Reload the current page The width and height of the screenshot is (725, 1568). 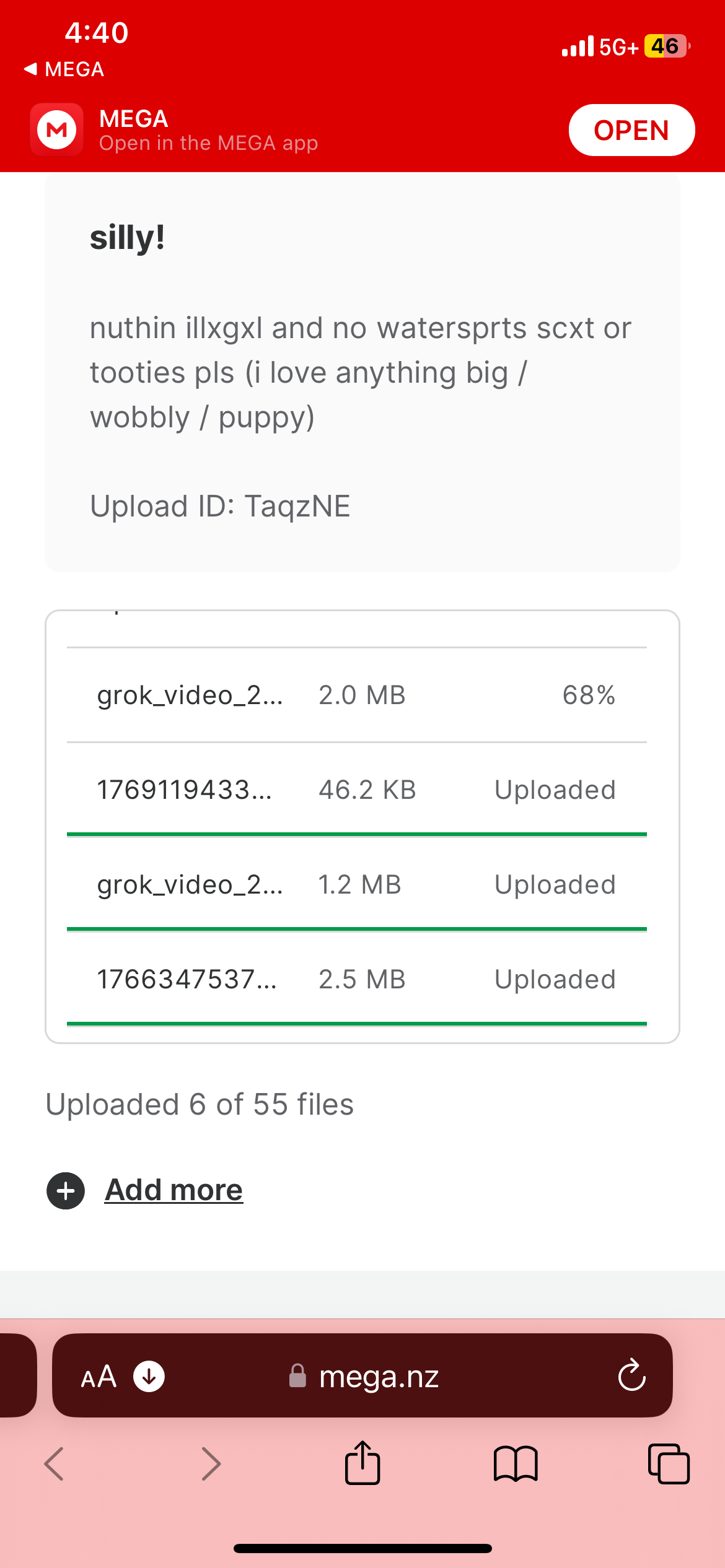click(631, 1376)
